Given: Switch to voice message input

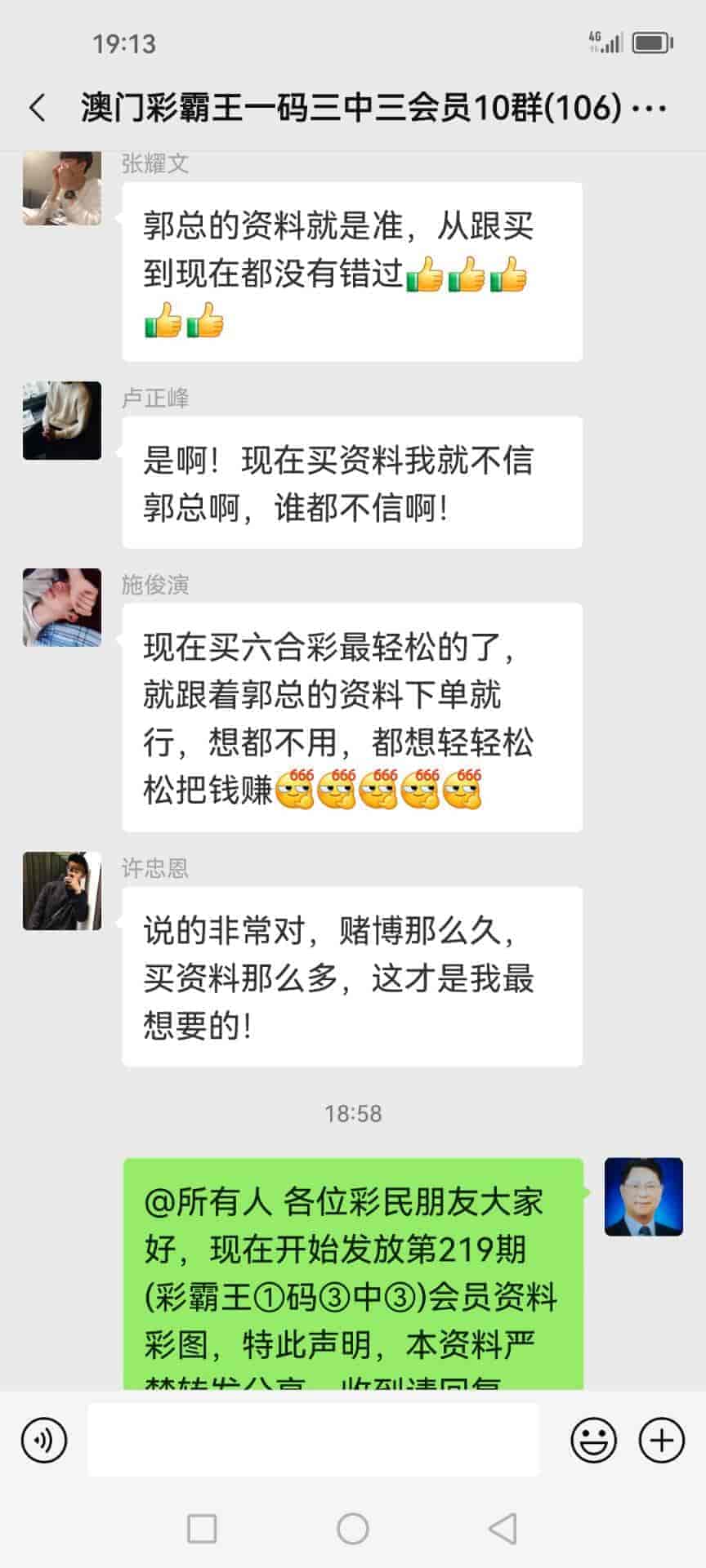Looking at the screenshot, I should pyautogui.click(x=44, y=1440).
